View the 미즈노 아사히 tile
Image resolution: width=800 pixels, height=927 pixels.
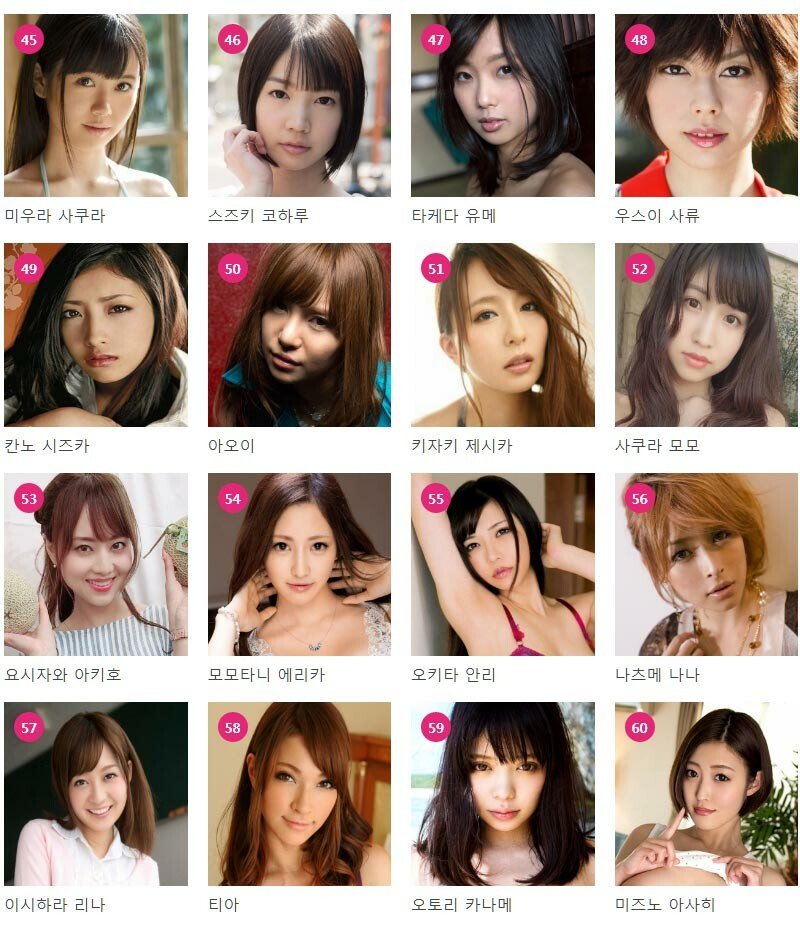pos(706,793)
